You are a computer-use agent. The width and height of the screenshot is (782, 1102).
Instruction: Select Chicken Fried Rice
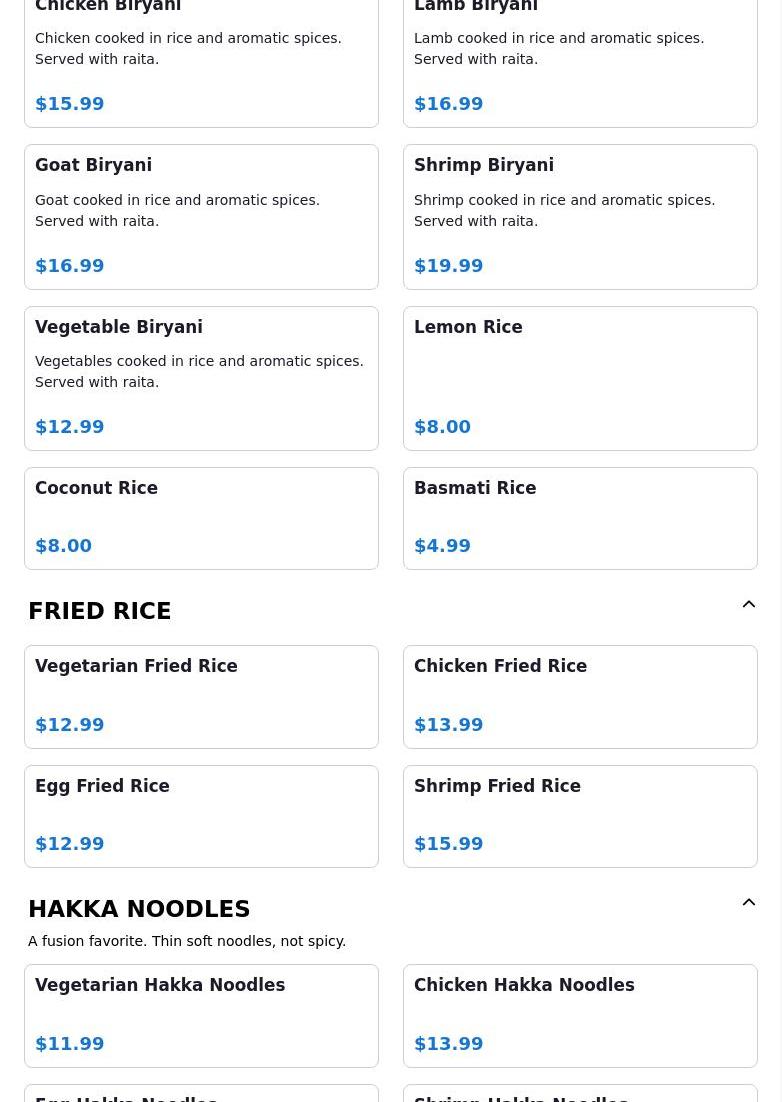pos(580,696)
